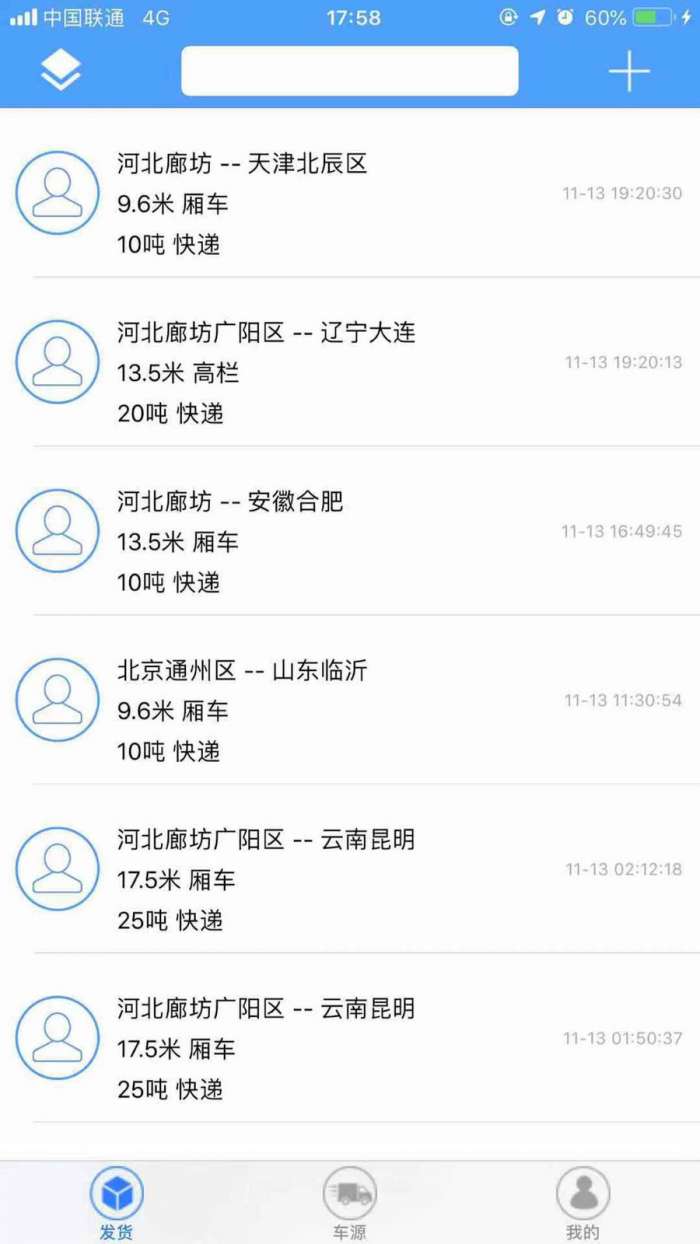
Task: Tap the layers icon in the top bar
Action: point(61,70)
